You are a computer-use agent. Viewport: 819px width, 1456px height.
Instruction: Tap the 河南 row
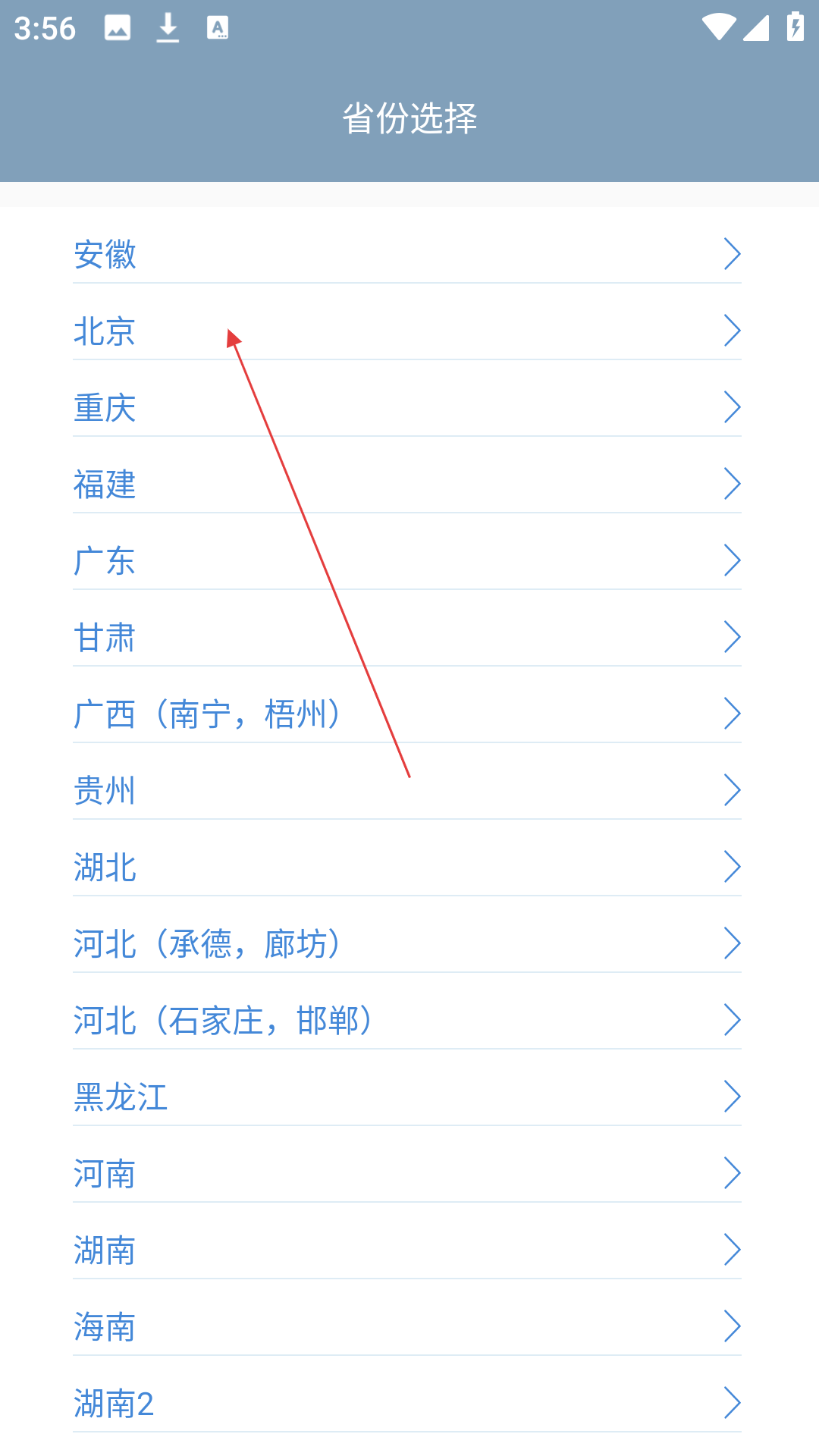(x=407, y=1173)
